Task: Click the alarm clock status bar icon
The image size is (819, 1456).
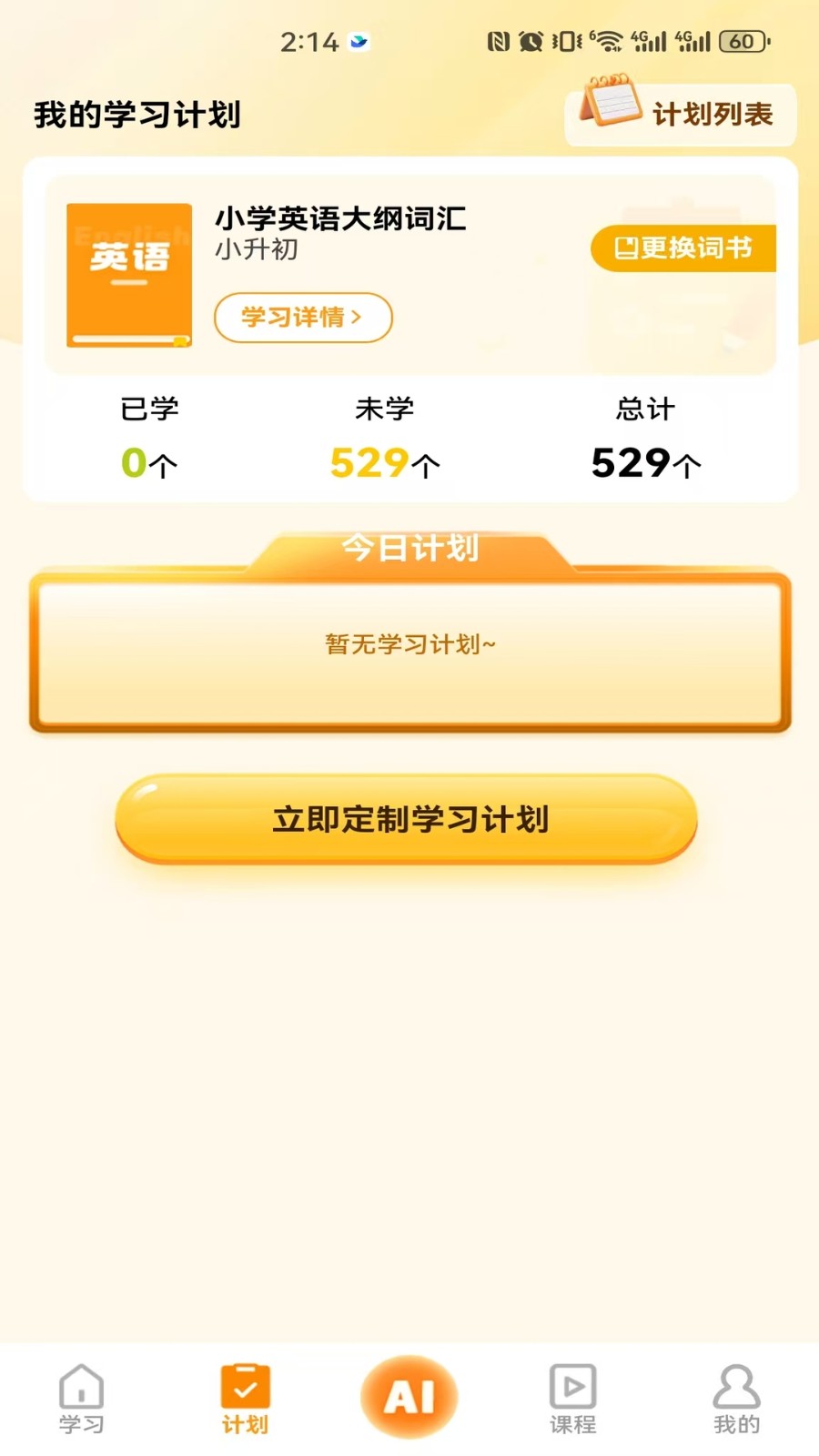Action: (x=530, y=41)
